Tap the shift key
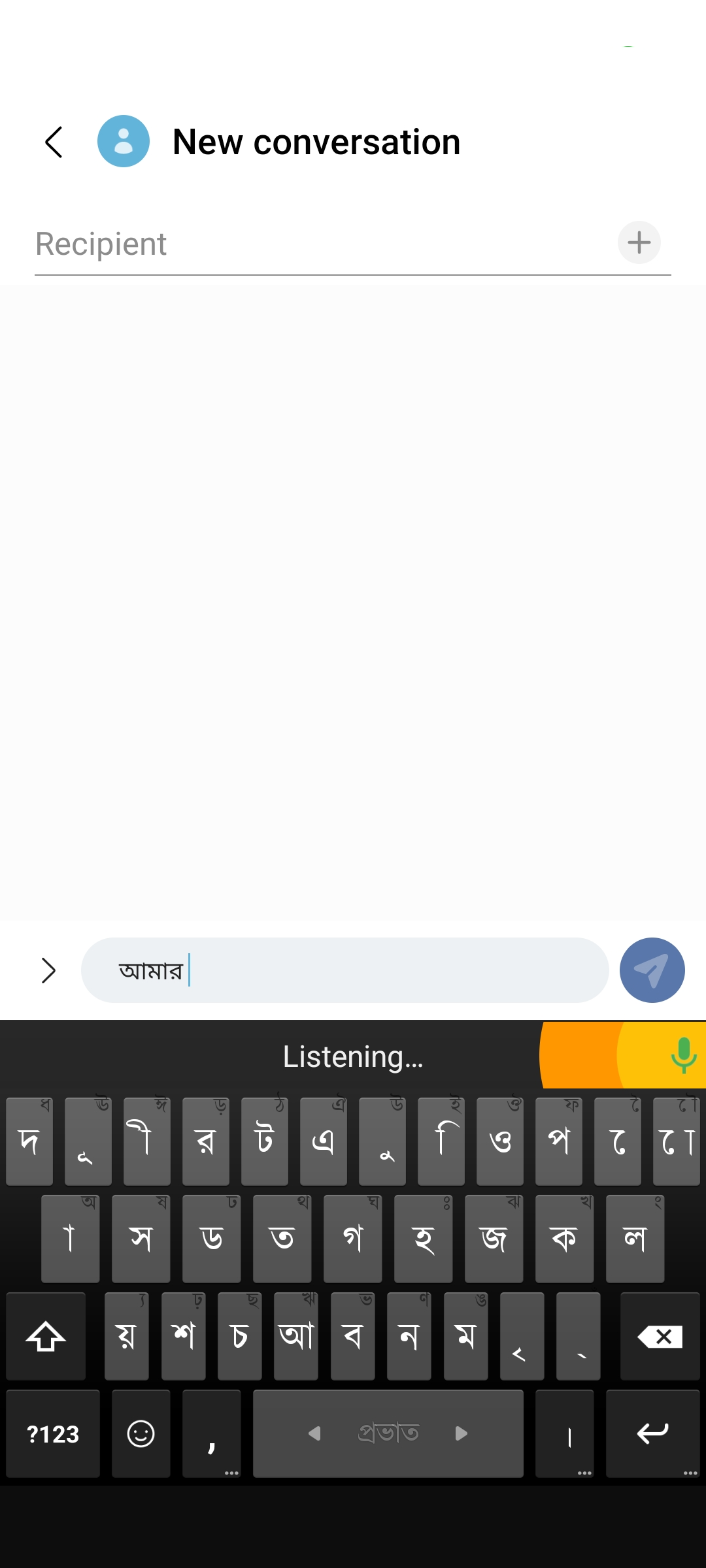The width and height of the screenshot is (706, 1568). coord(46,1336)
